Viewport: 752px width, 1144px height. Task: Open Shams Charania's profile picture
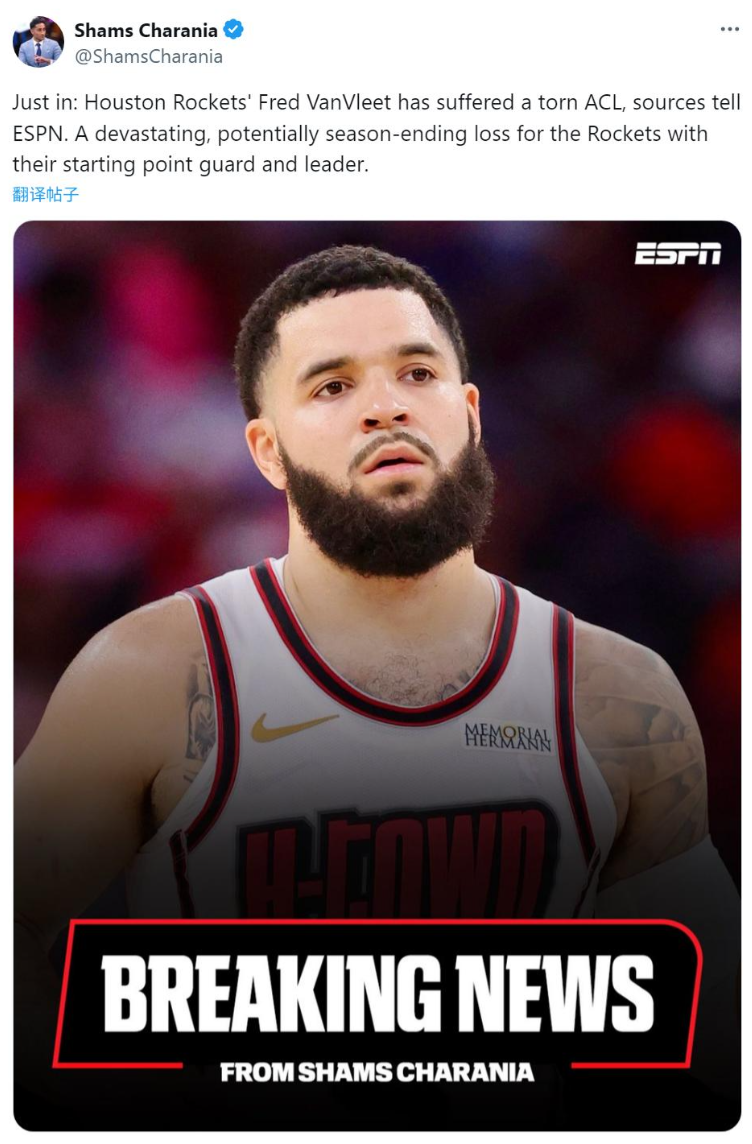point(38,42)
